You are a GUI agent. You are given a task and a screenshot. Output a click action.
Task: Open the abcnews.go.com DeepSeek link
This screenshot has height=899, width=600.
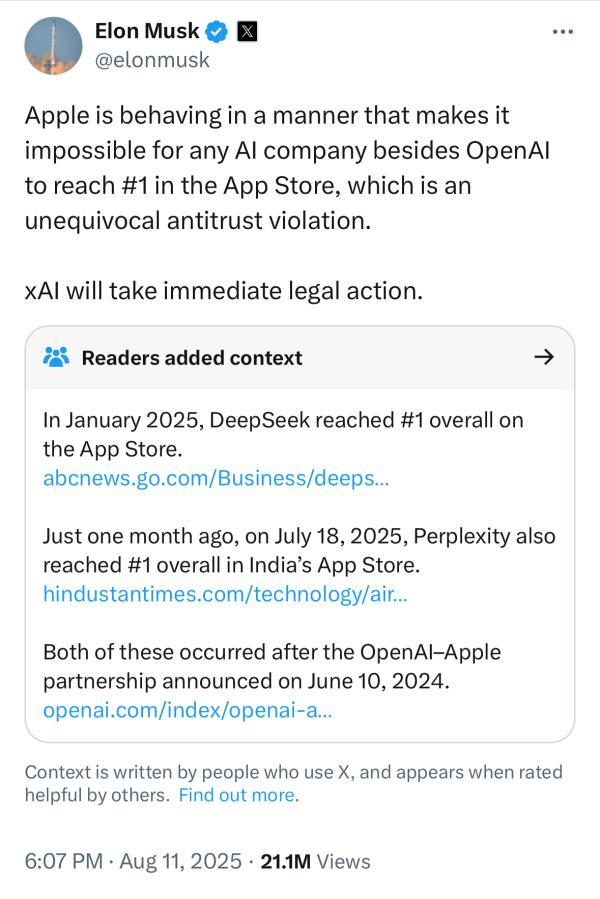pos(216,477)
